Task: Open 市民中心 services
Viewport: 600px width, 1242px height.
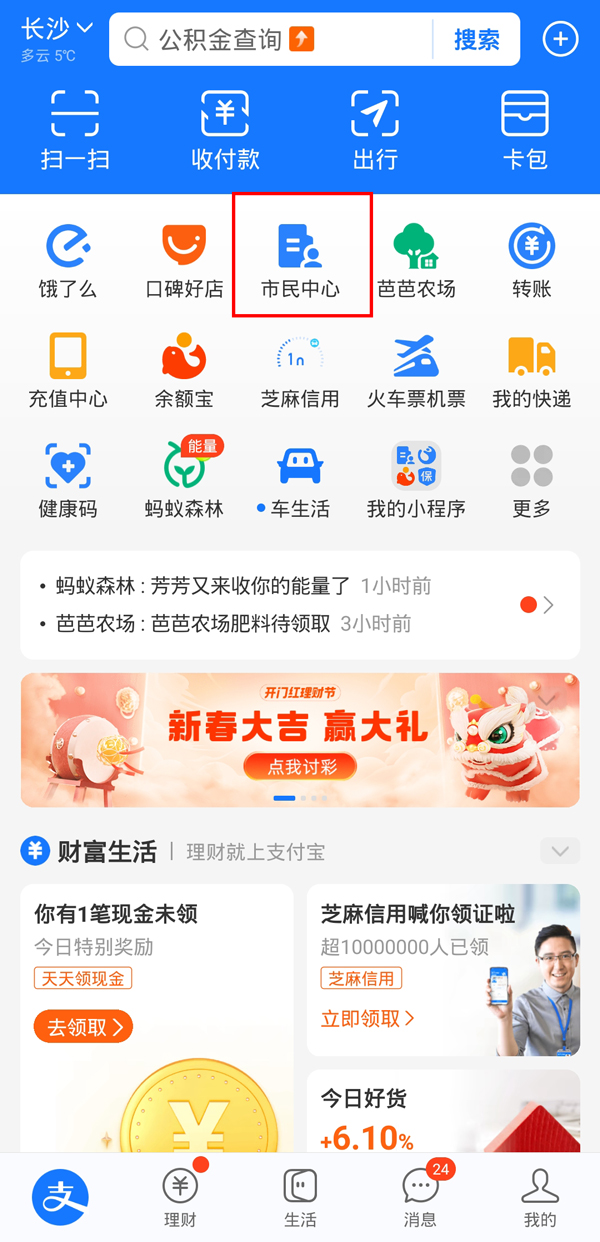Action: (301, 260)
